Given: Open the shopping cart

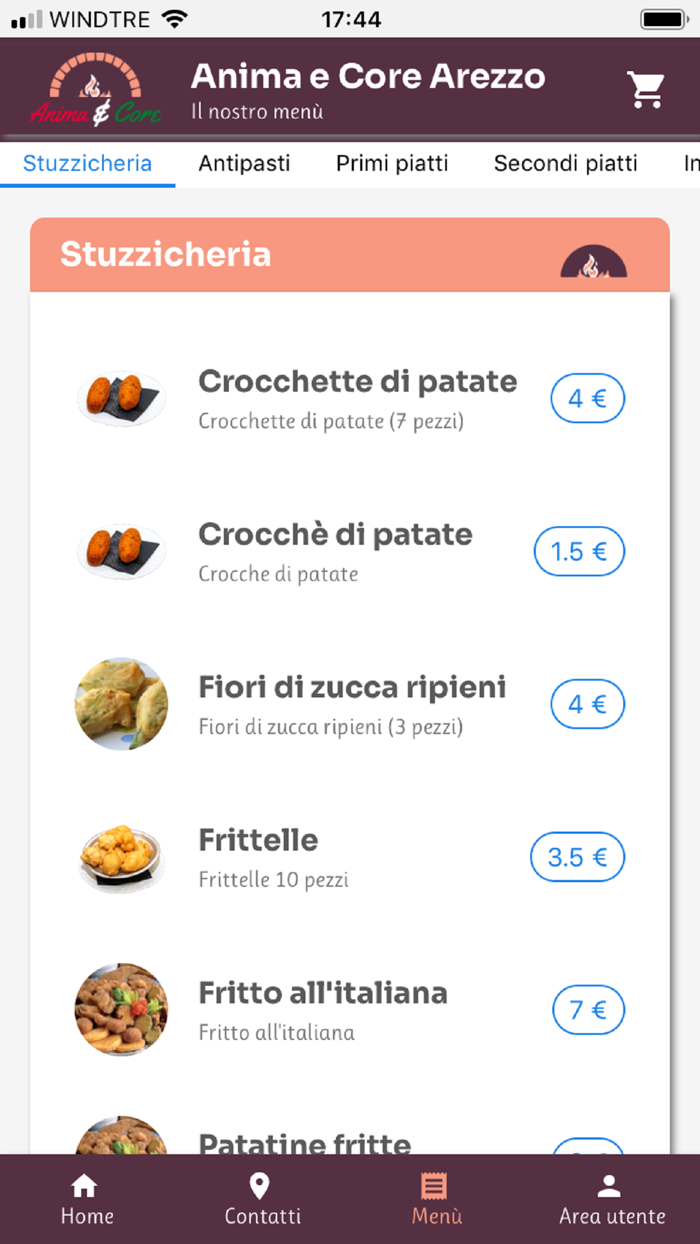Looking at the screenshot, I should pos(646,89).
